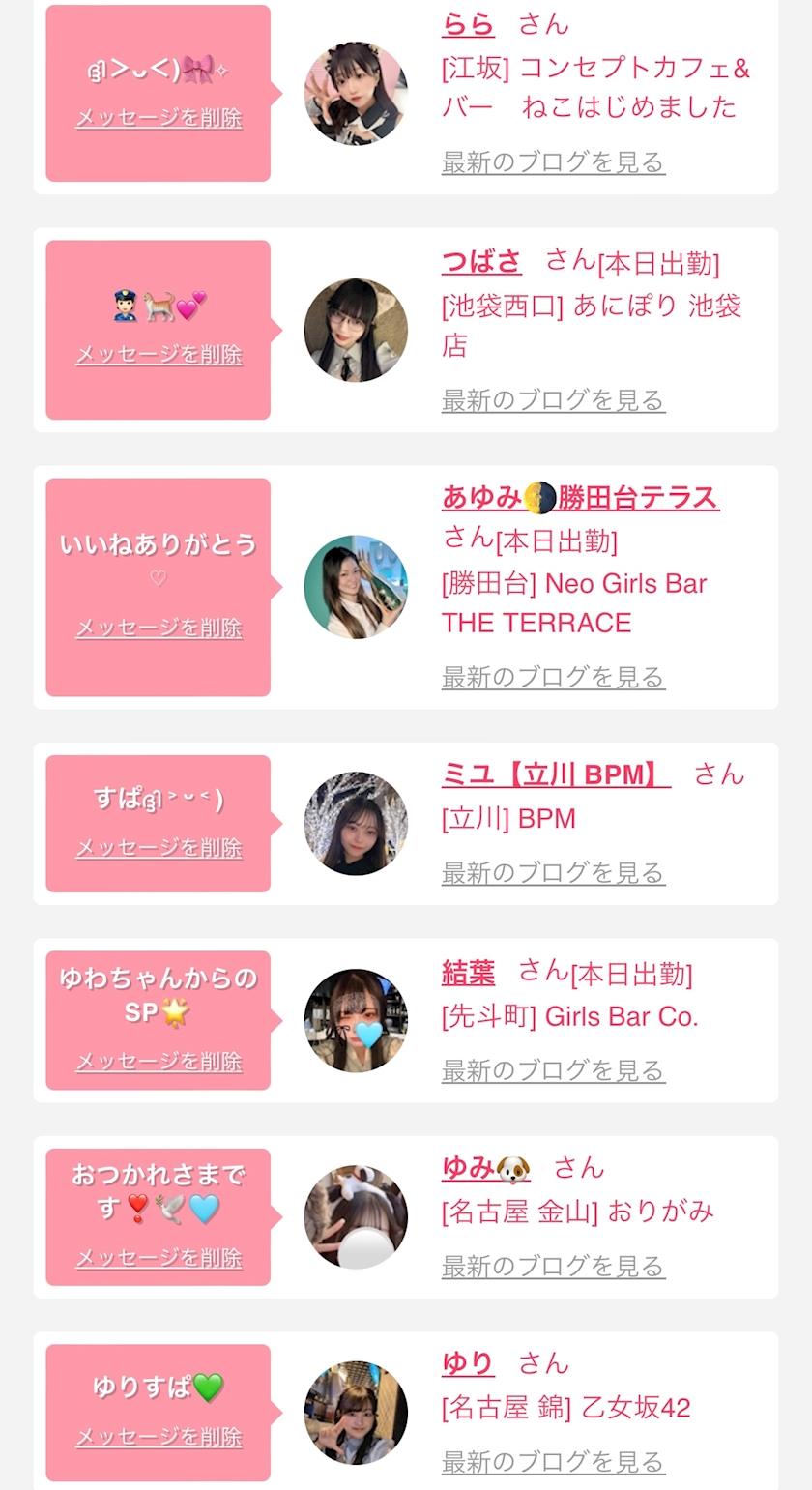Open あゆみ勝田台テラス profile link
Image resolution: width=812 pixels, height=1490 pixels.
[580, 497]
